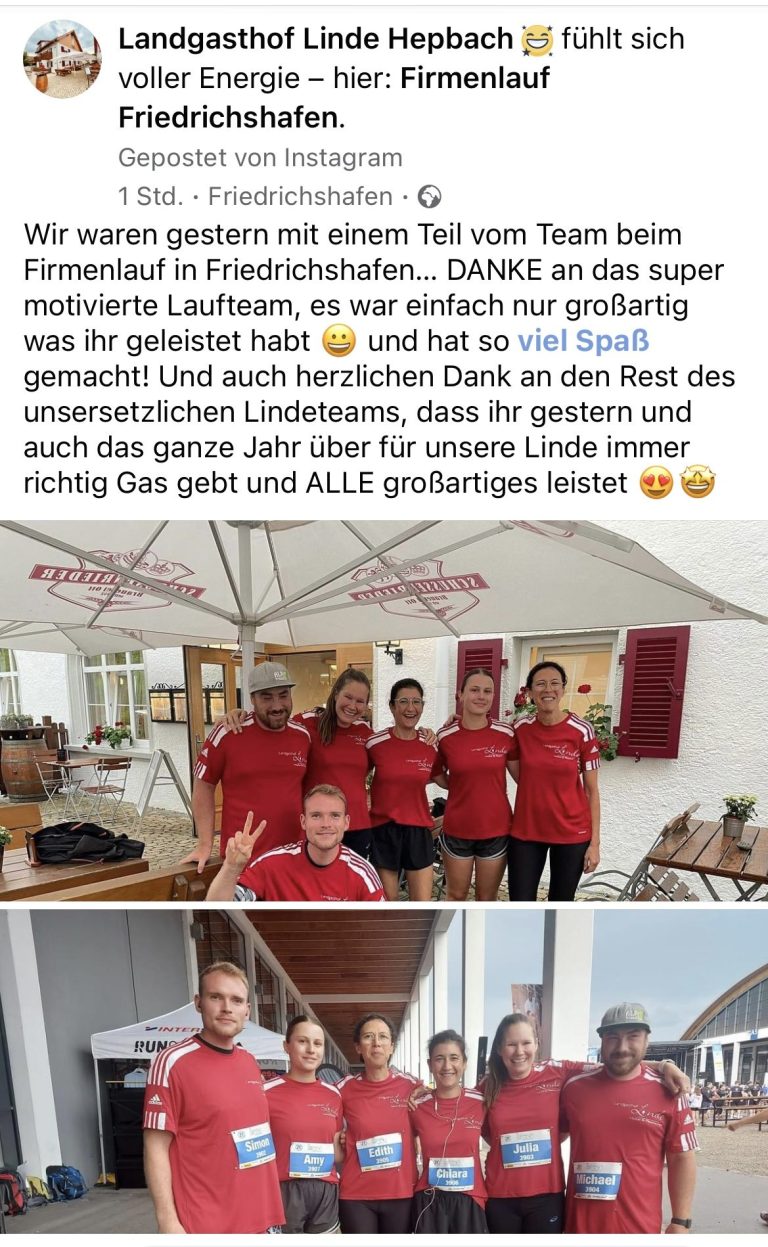768x1247 pixels.
Task: Open the team photo with runner bibs
Action: coord(384,1070)
